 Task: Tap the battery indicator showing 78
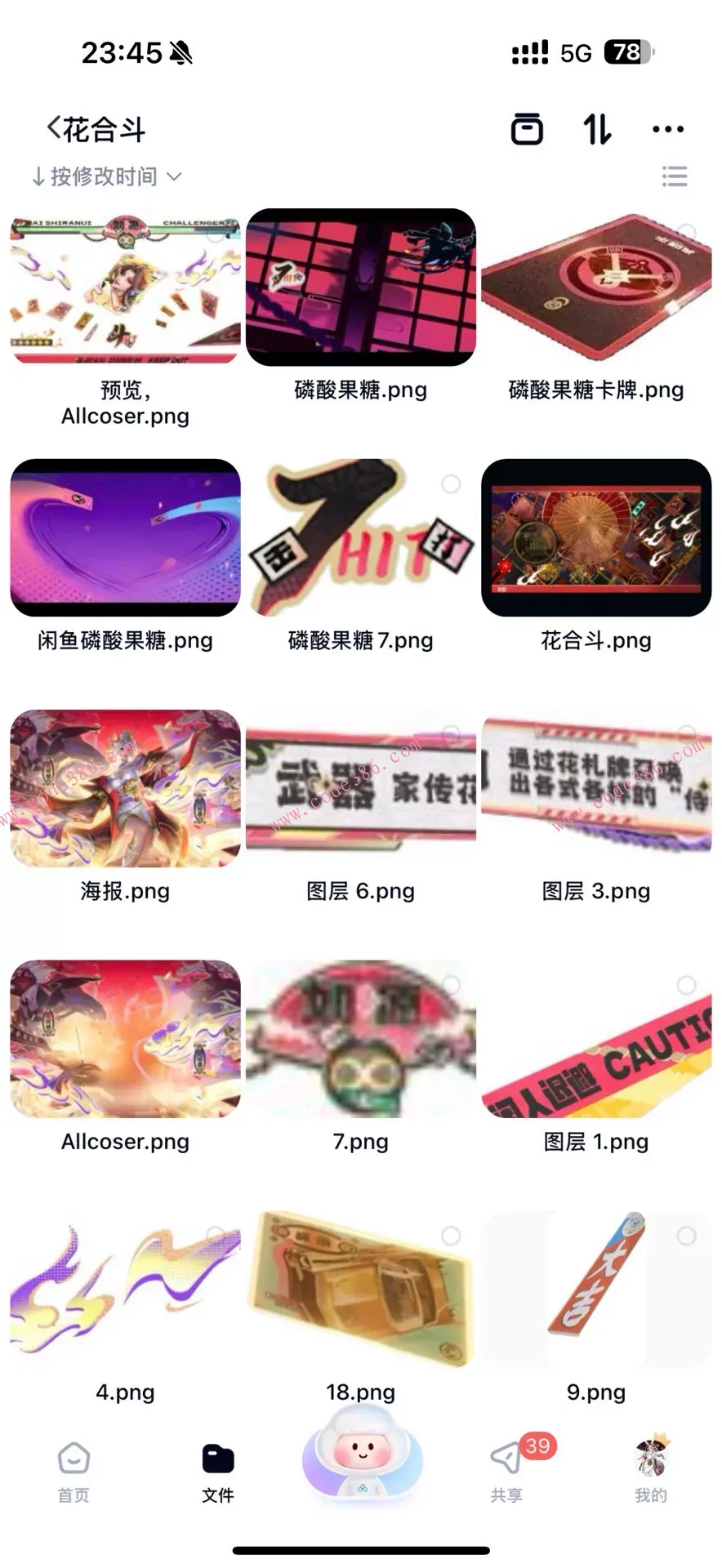click(x=630, y=51)
